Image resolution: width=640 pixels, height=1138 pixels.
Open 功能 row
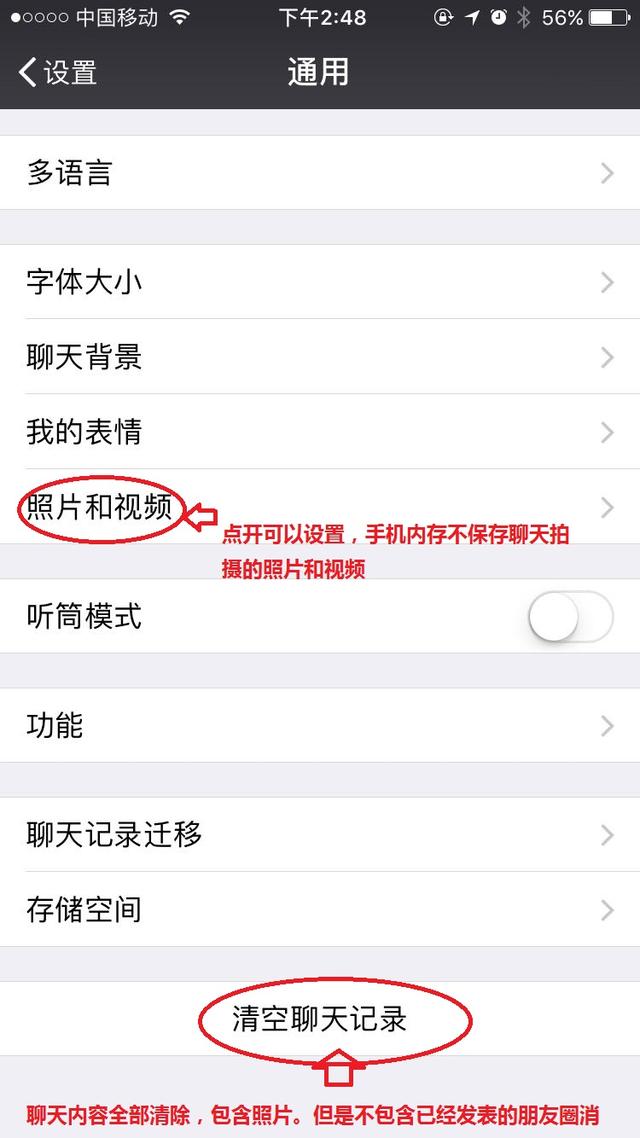click(320, 726)
